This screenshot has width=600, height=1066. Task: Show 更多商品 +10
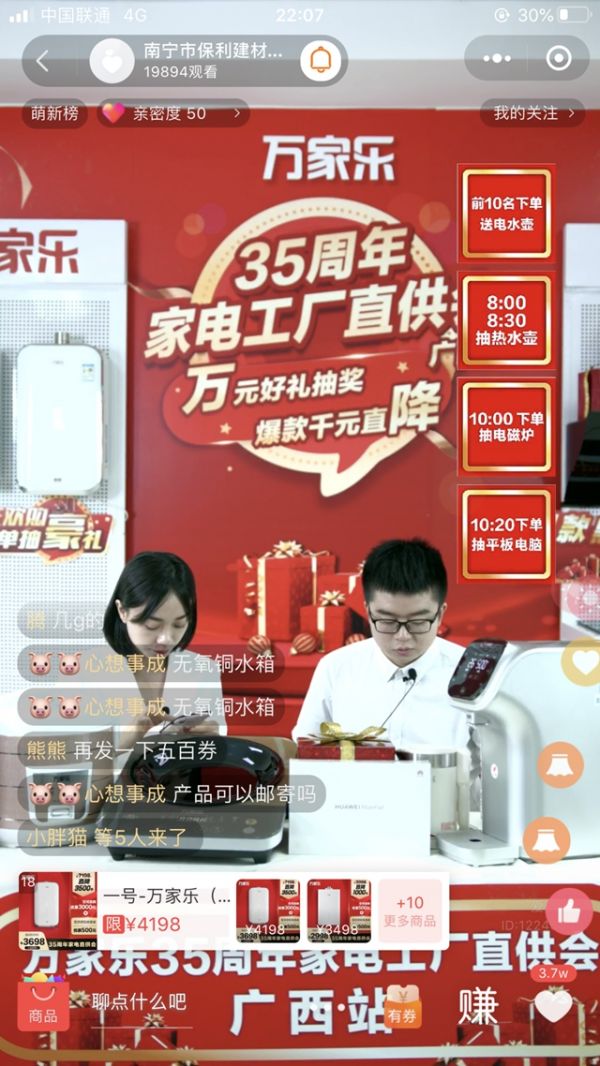coord(410,909)
